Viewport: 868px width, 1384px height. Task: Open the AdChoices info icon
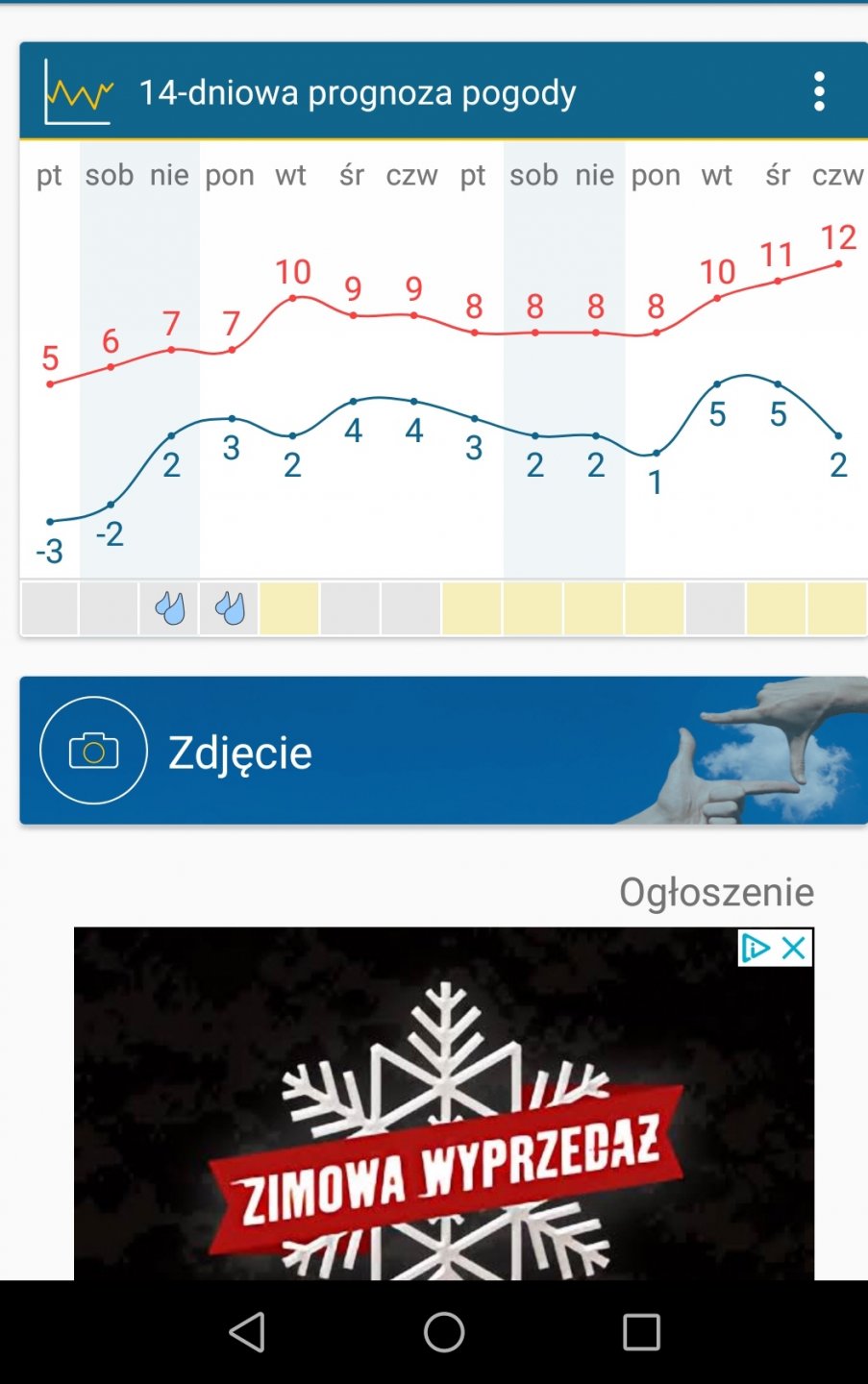tap(756, 949)
